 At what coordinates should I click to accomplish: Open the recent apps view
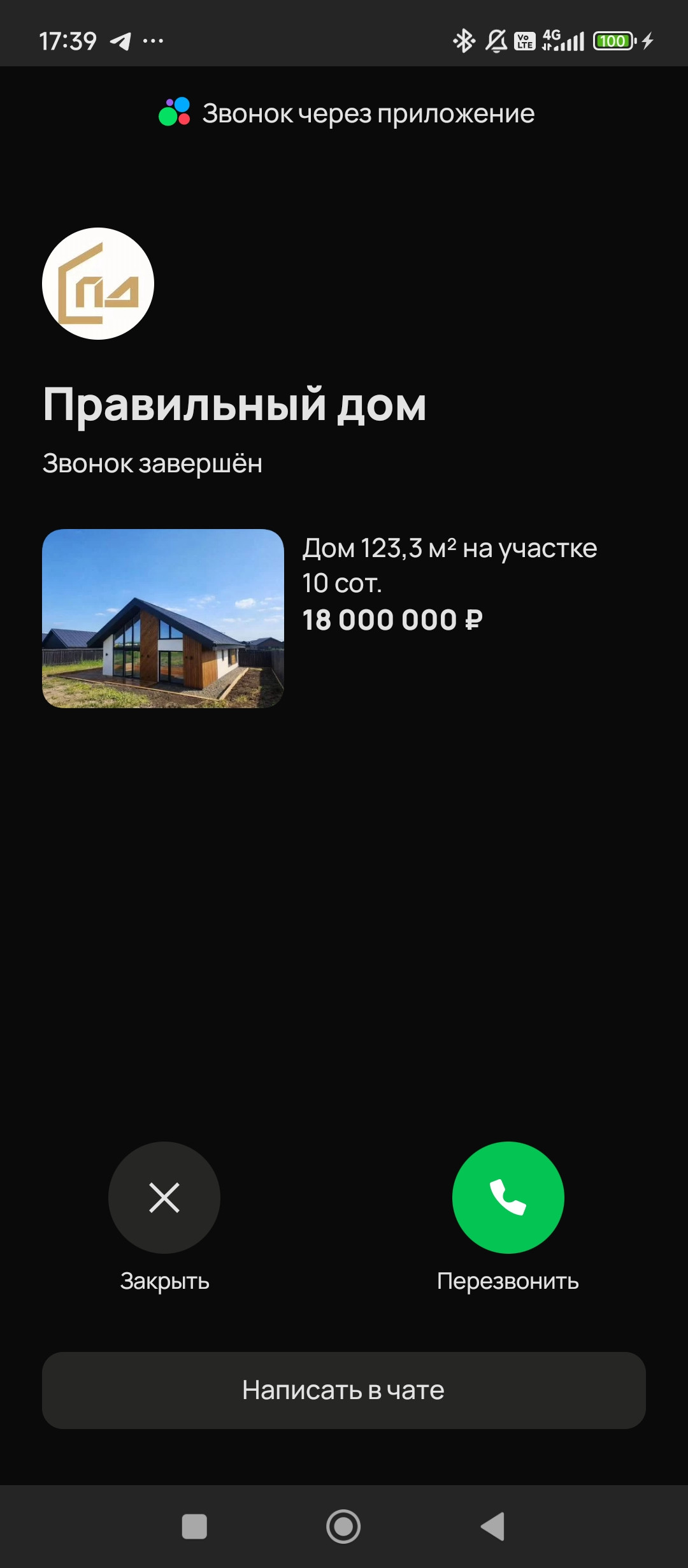pyautogui.click(x=194, y=1527)
